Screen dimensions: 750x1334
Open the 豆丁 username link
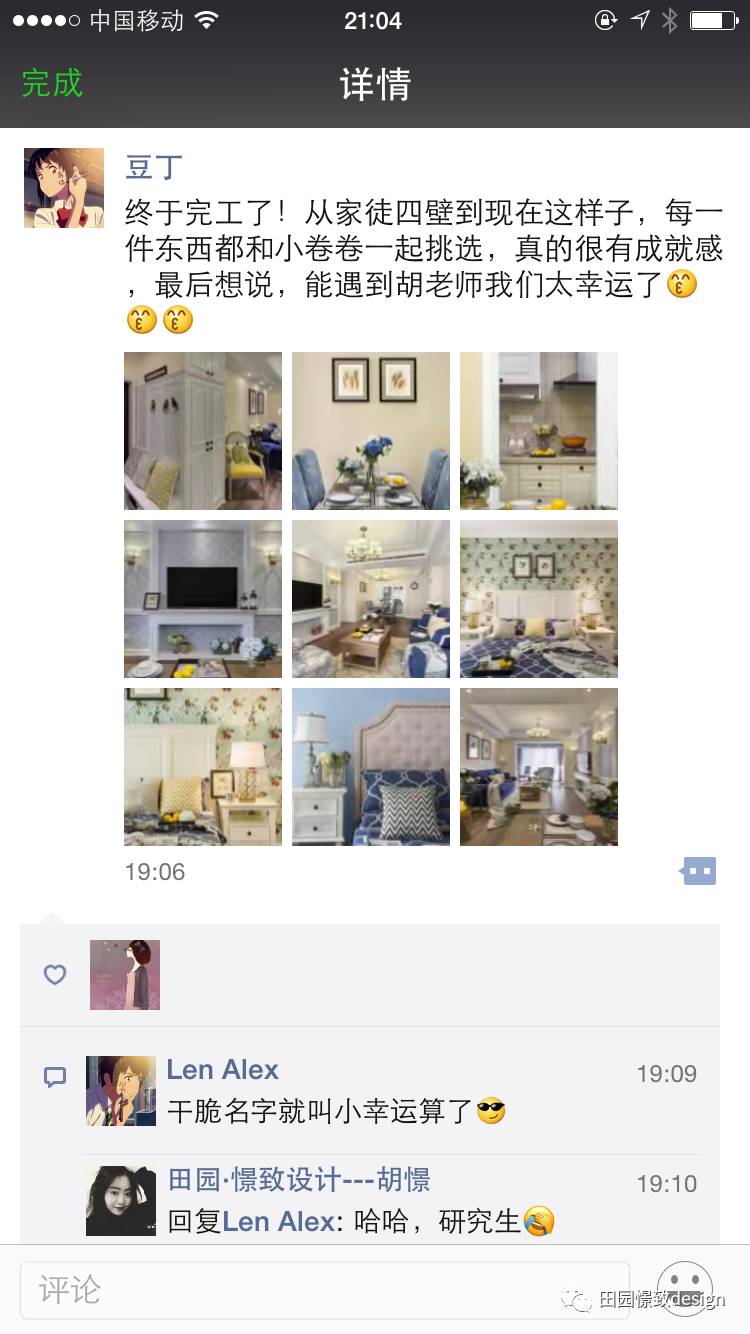click(153, 166)
